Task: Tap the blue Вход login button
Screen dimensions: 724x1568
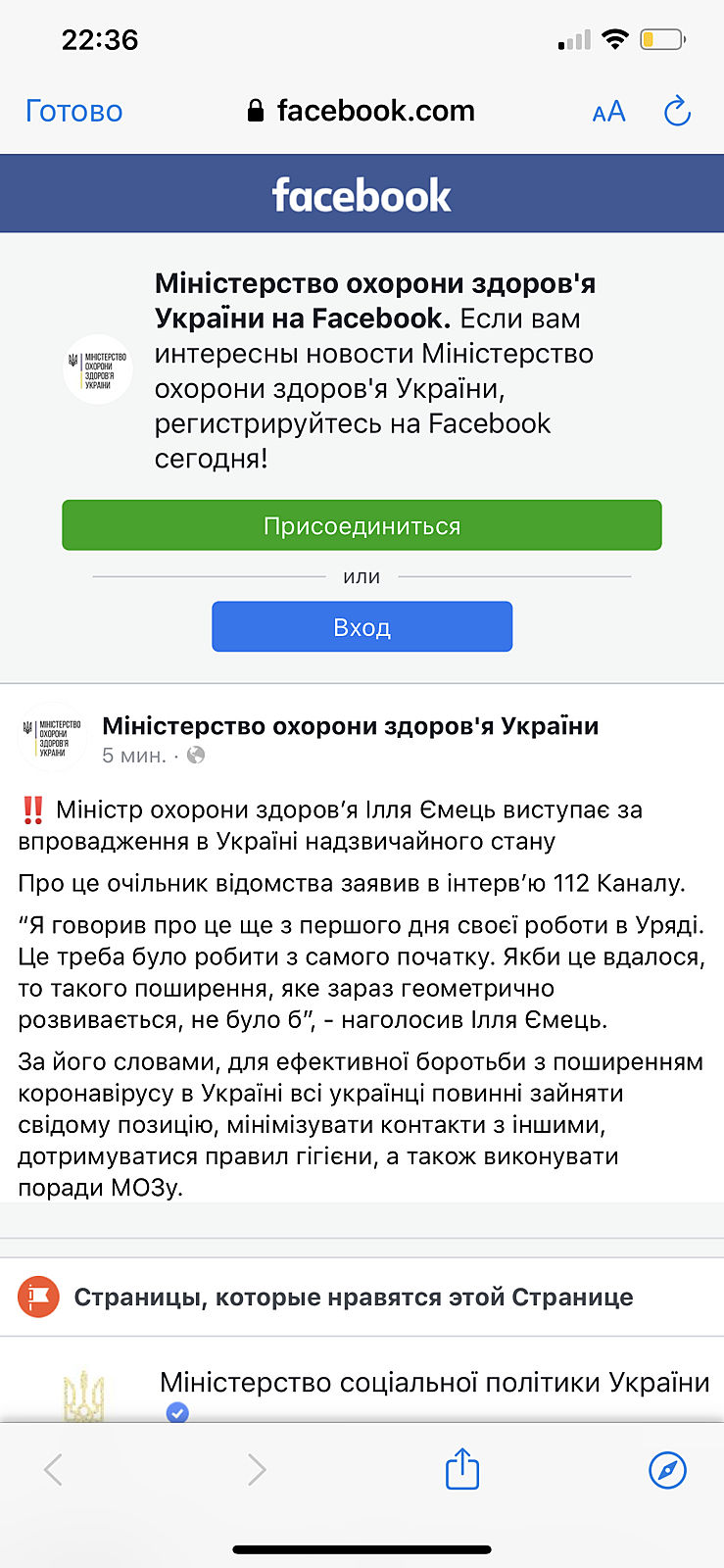Action: (x=362, y=627)
